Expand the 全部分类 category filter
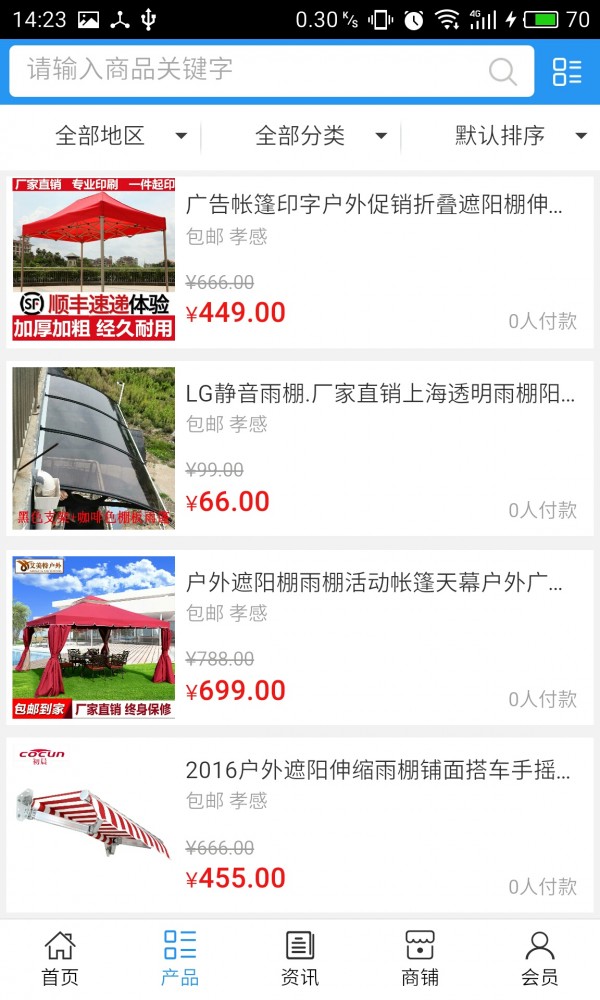 click(x=320, y=136)
